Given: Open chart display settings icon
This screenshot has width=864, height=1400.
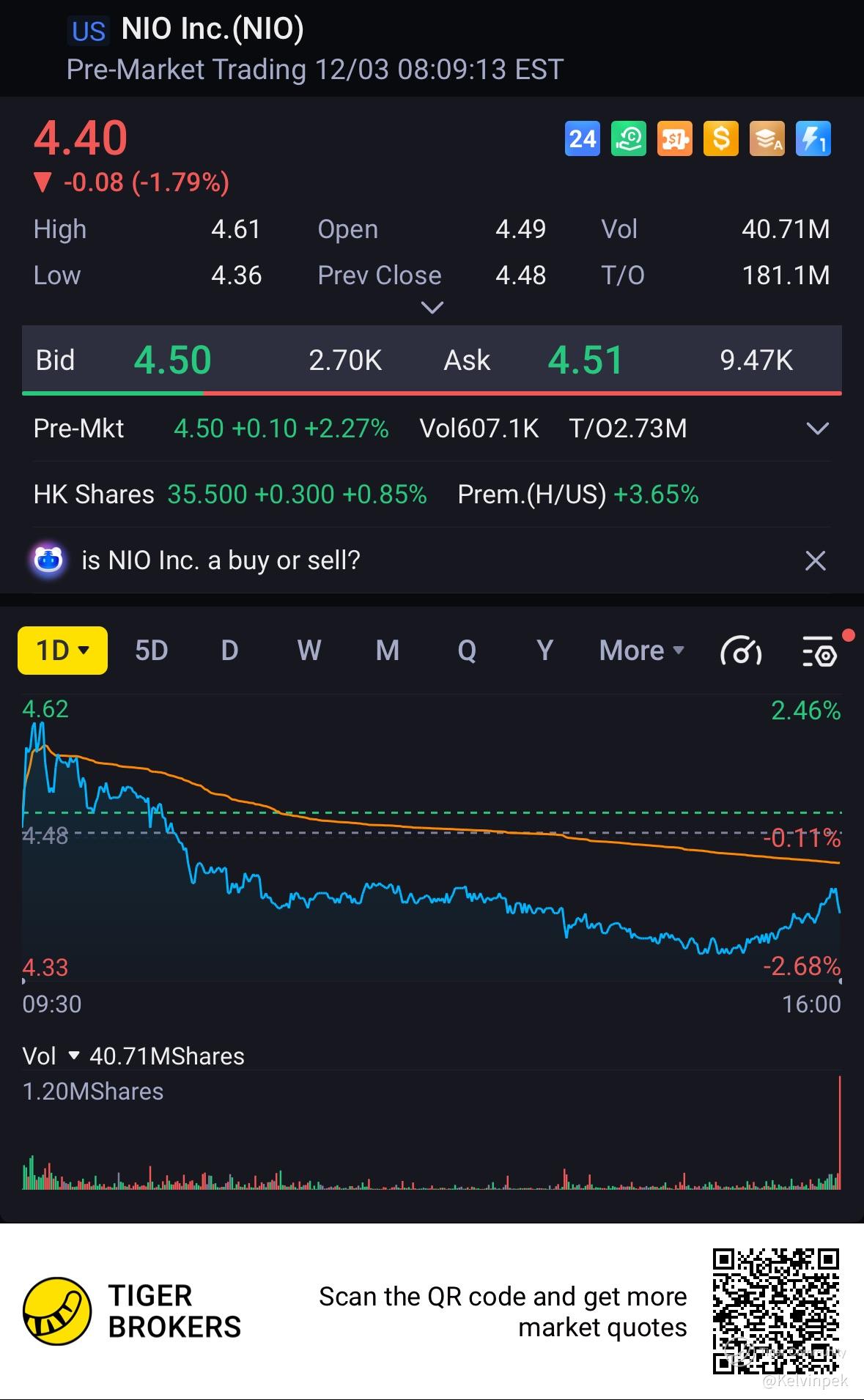Looking at the screenshot, I should (819, 651).
